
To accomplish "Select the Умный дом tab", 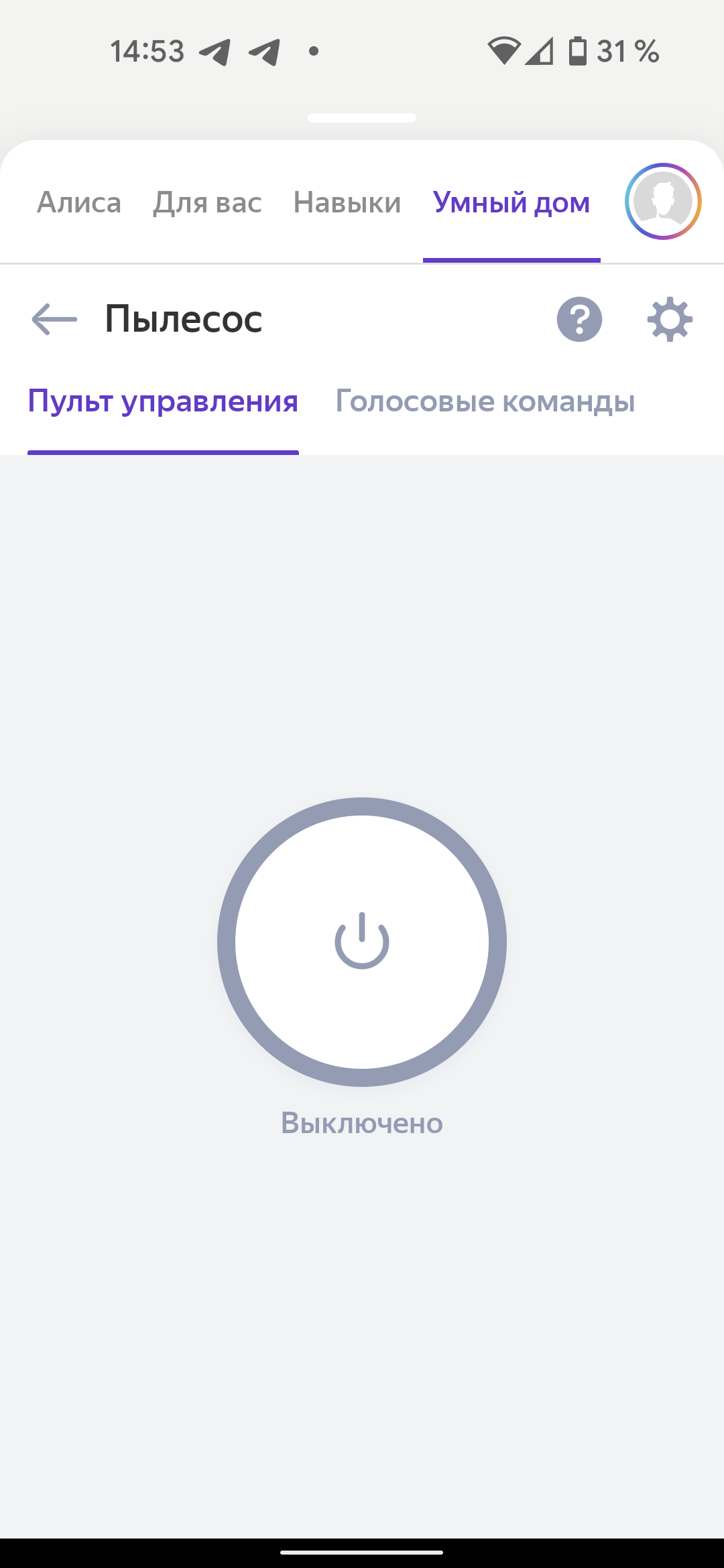I will pyautogui.click(x=511, y=202).
